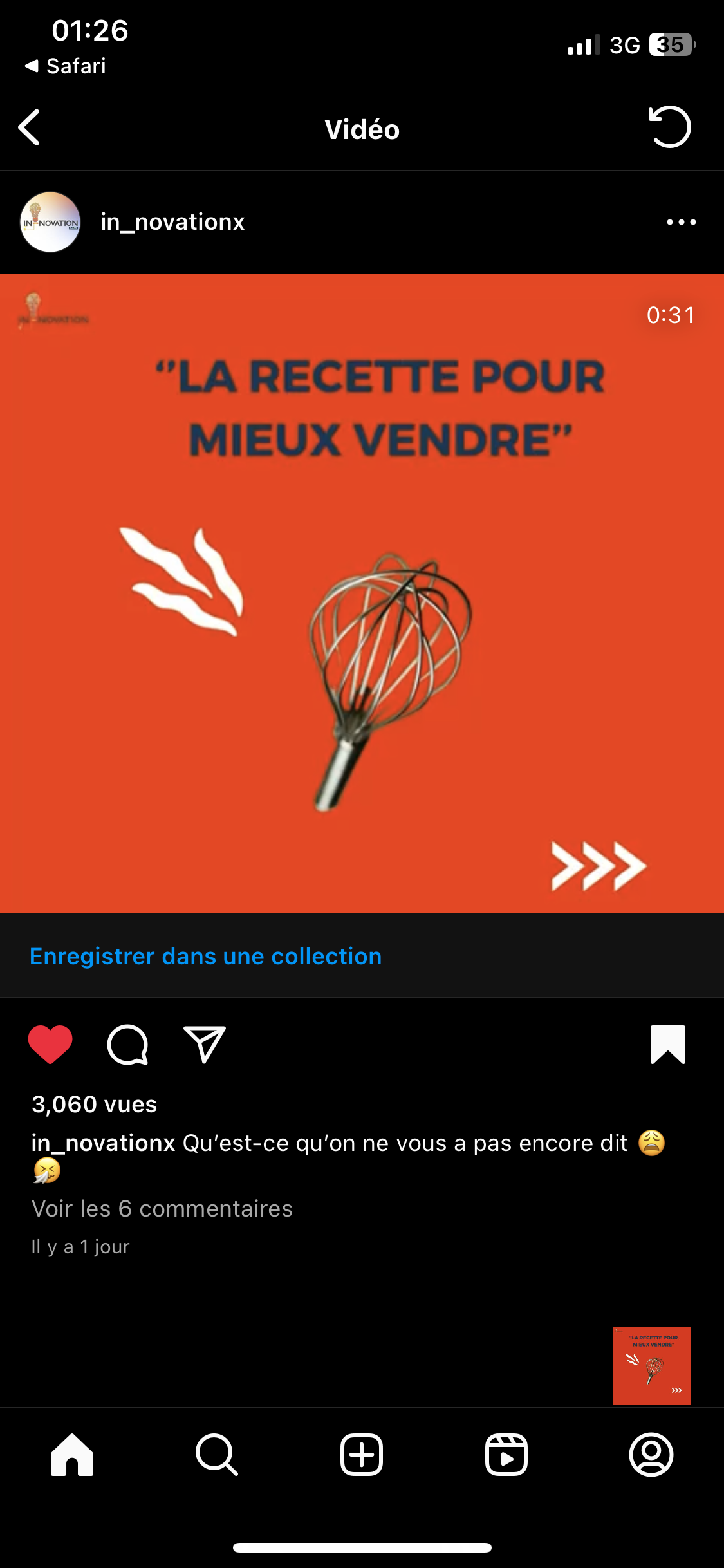724x1568 pixels.
Task: Remove the post from saved bookmarks
Action: (668, 1044)
